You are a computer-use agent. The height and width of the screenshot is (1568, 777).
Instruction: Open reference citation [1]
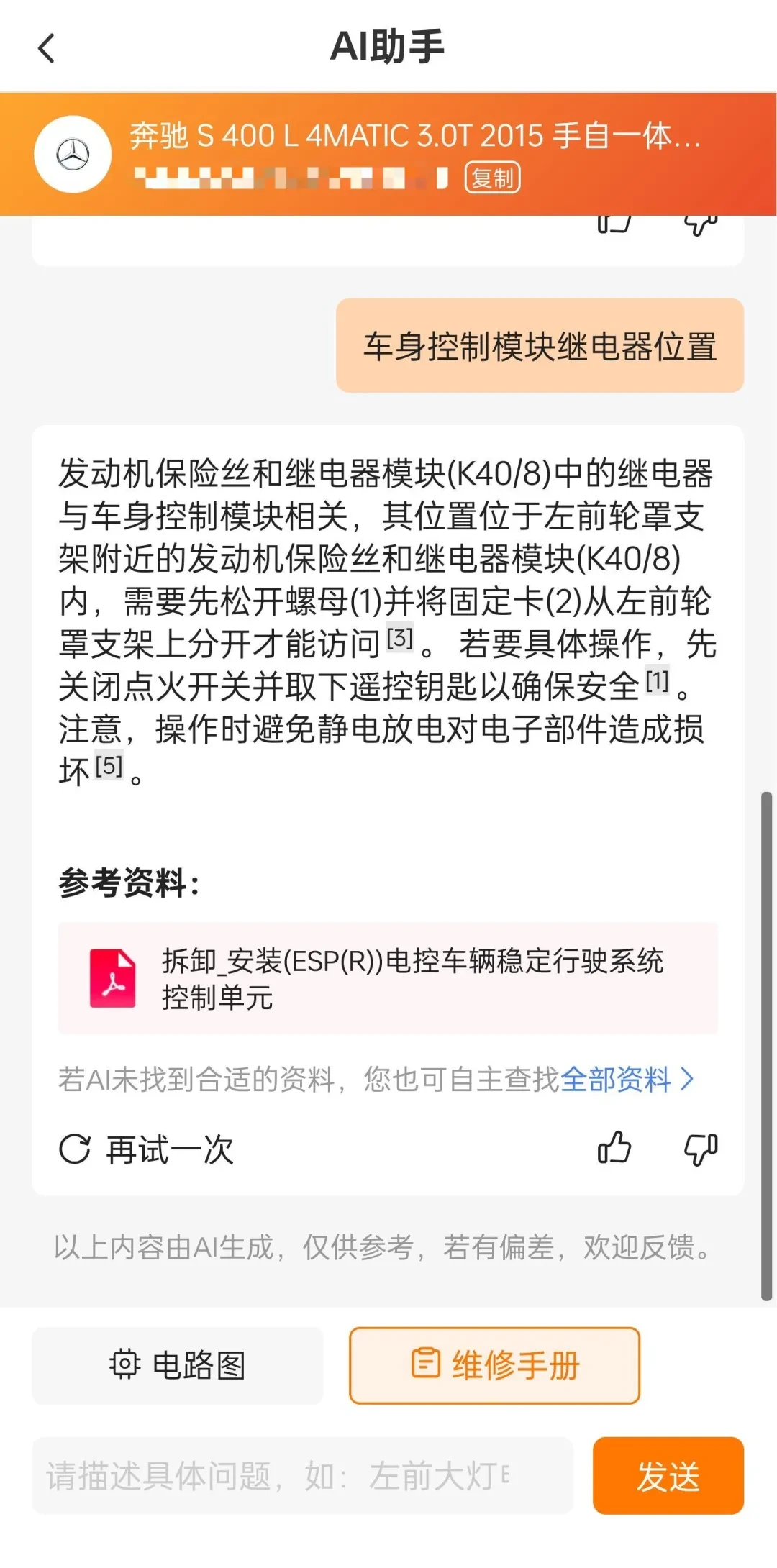click(x=657, y=680)
